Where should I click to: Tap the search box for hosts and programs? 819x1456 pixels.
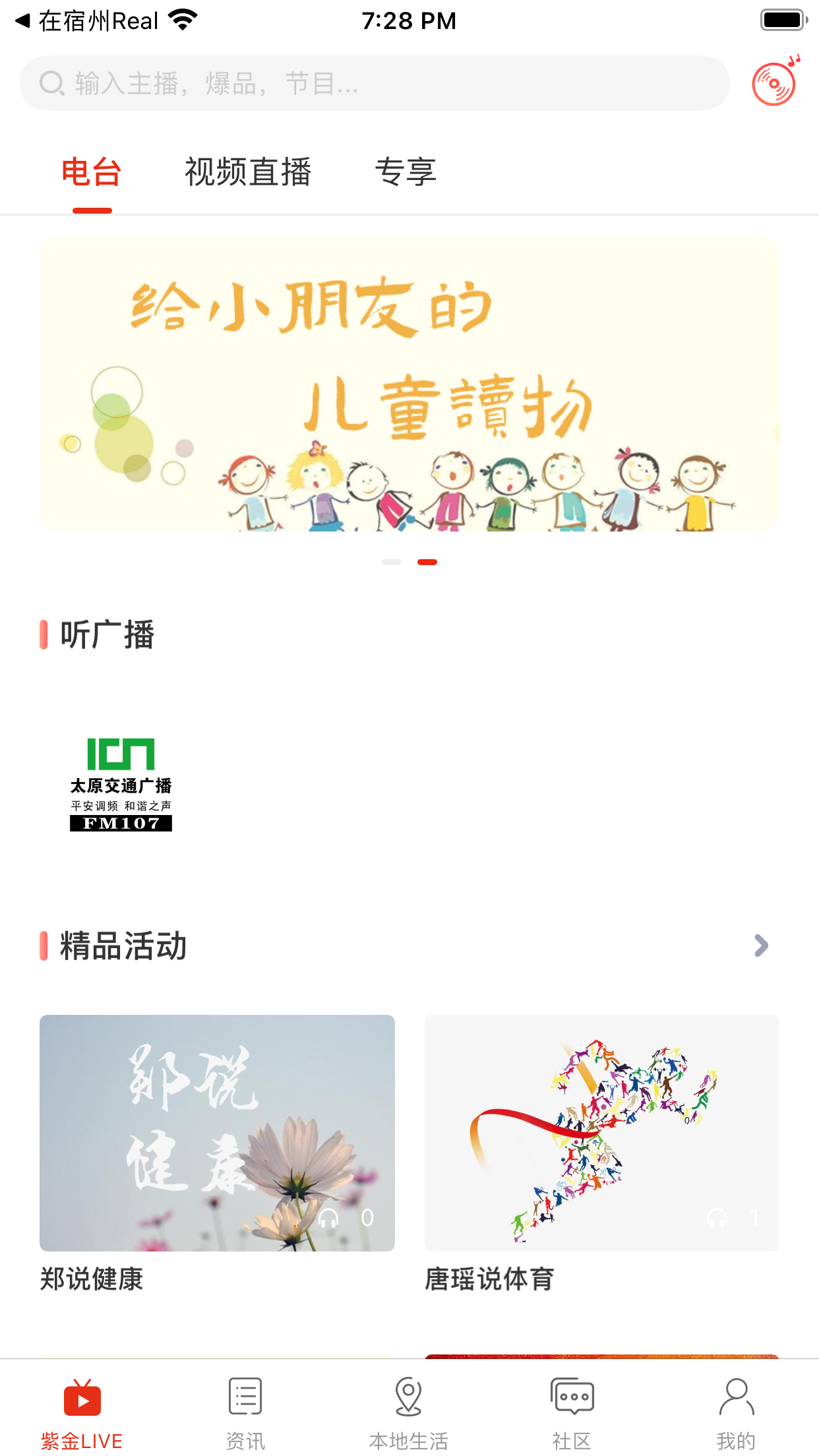pos(375,84)
